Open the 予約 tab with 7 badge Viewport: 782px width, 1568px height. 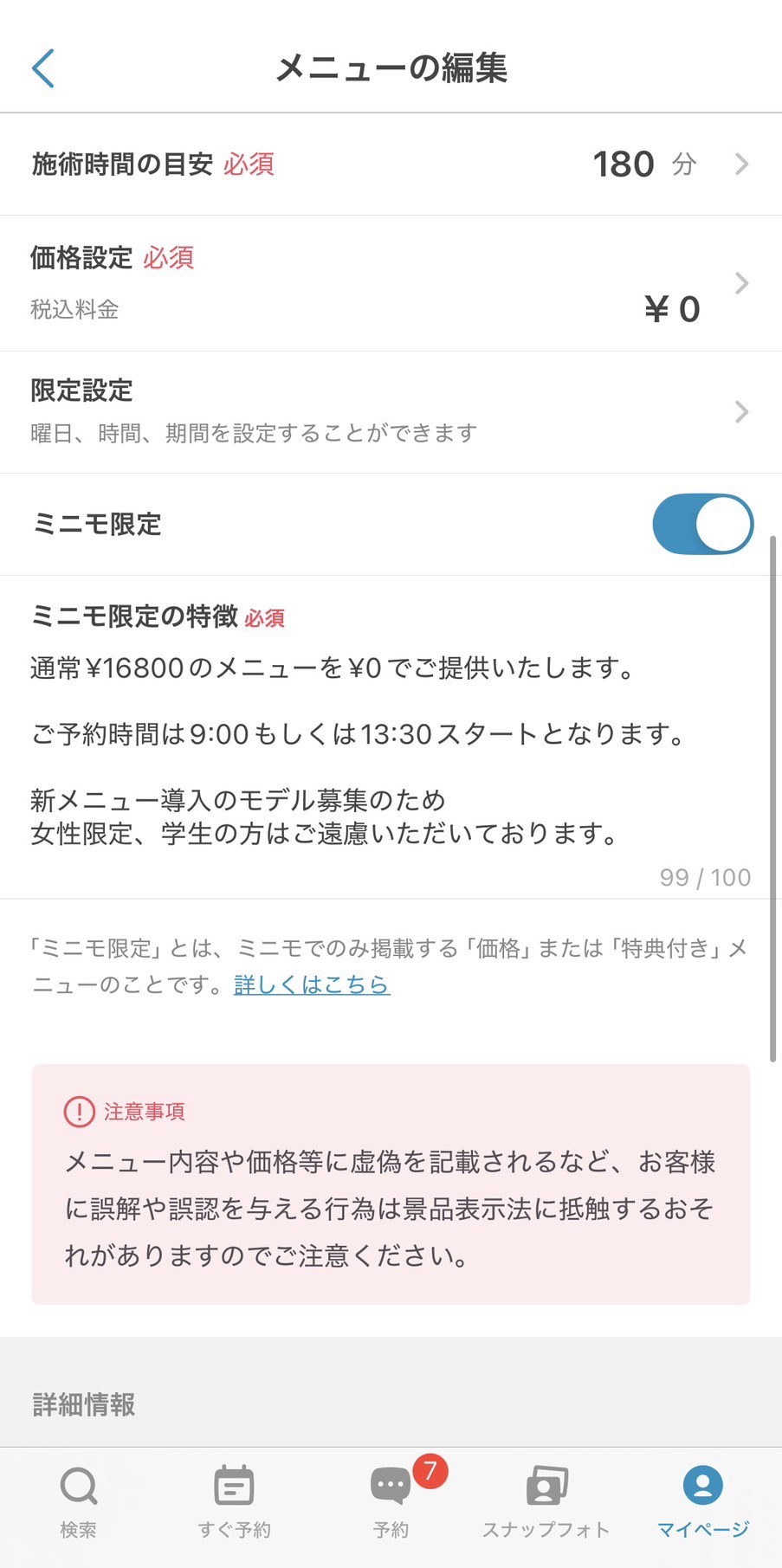pyautogui.click(x=391, y=1502)
